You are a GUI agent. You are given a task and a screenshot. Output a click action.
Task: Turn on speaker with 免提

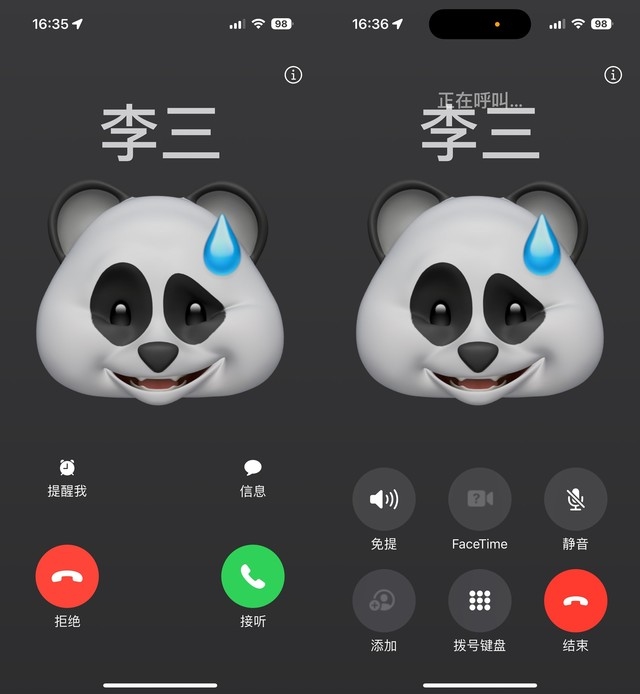384,499
